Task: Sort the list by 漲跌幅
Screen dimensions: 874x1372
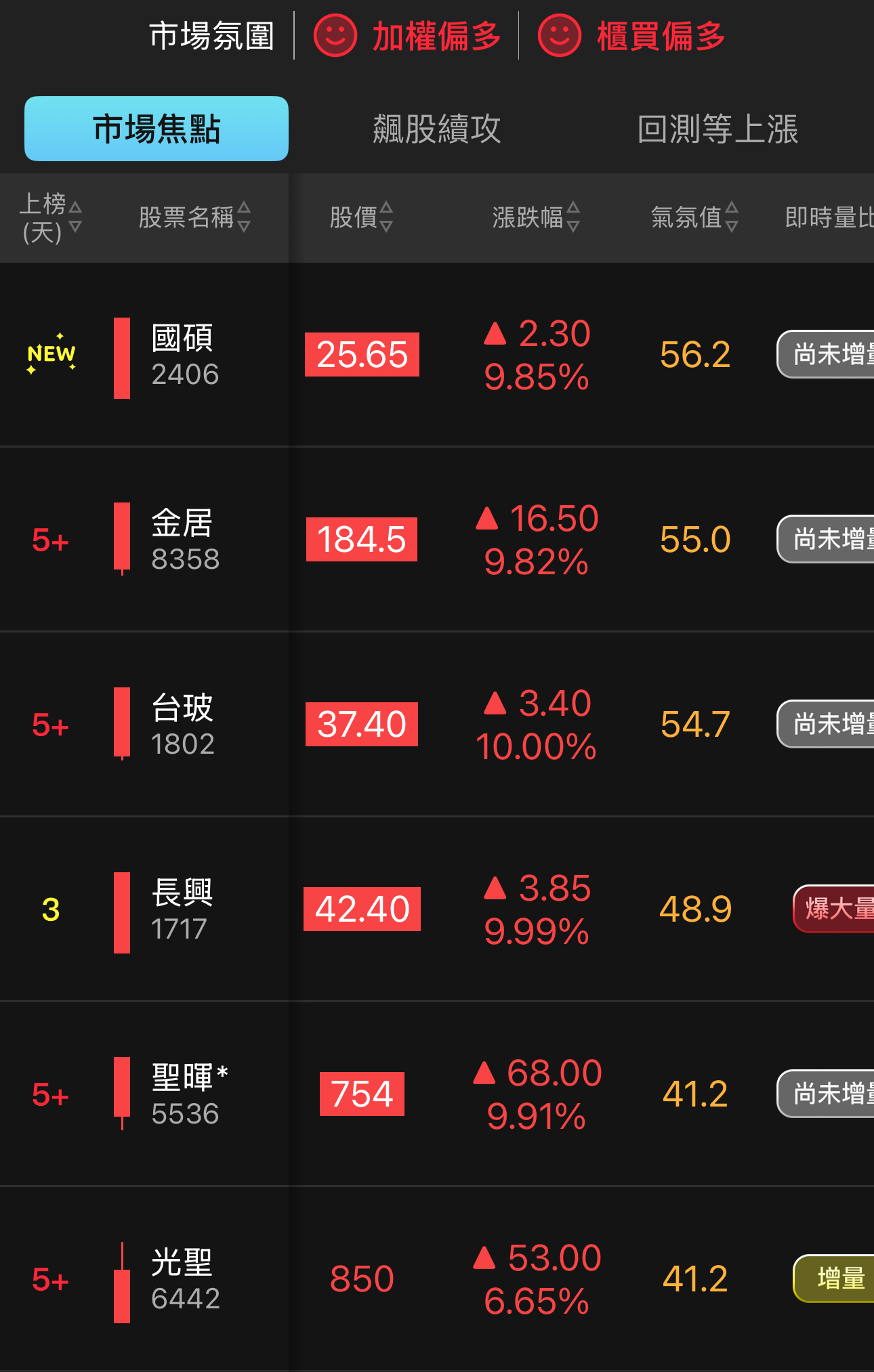Action: click(x=535, y=217)
